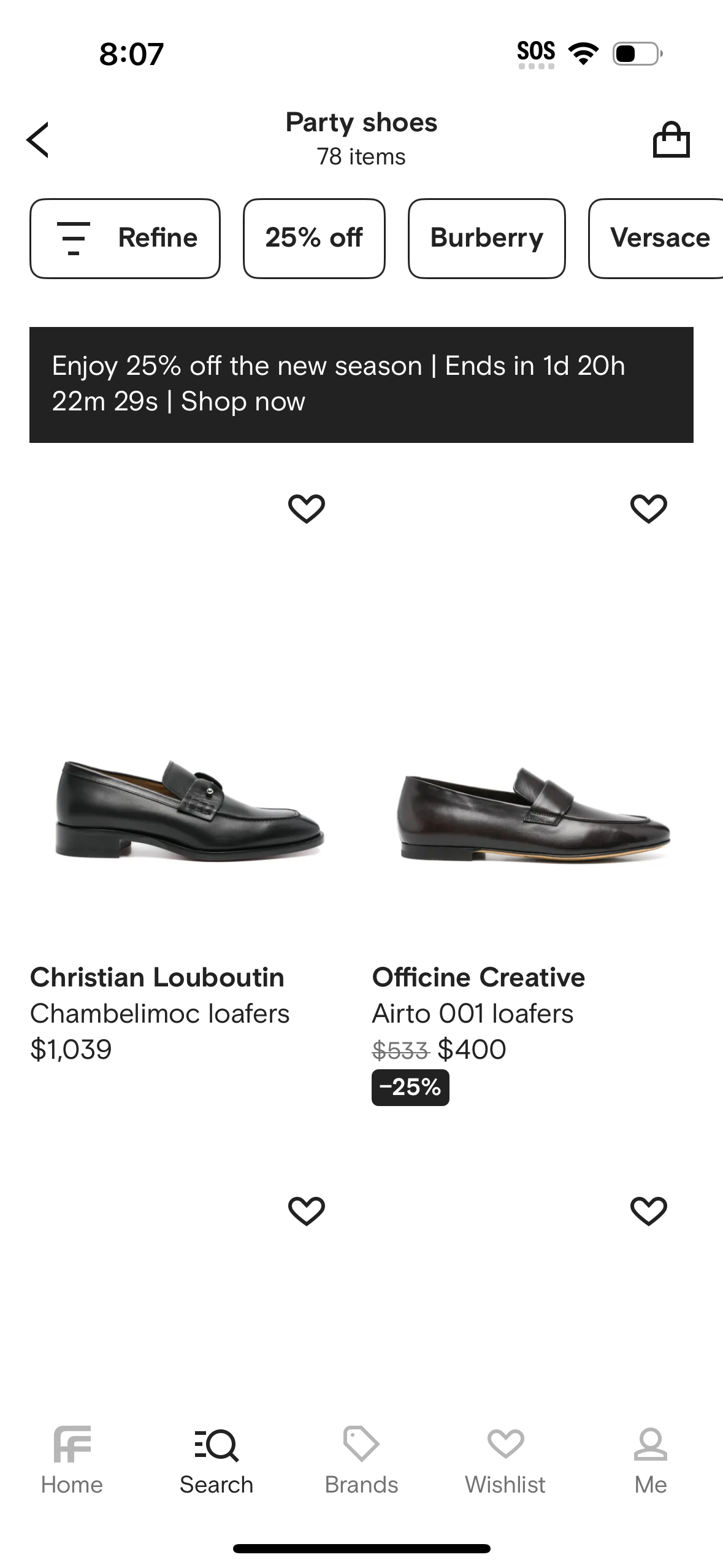This screenshot has width=723, height=1568.
Task: Expand the 25% off filter
Action: (314, 238)
